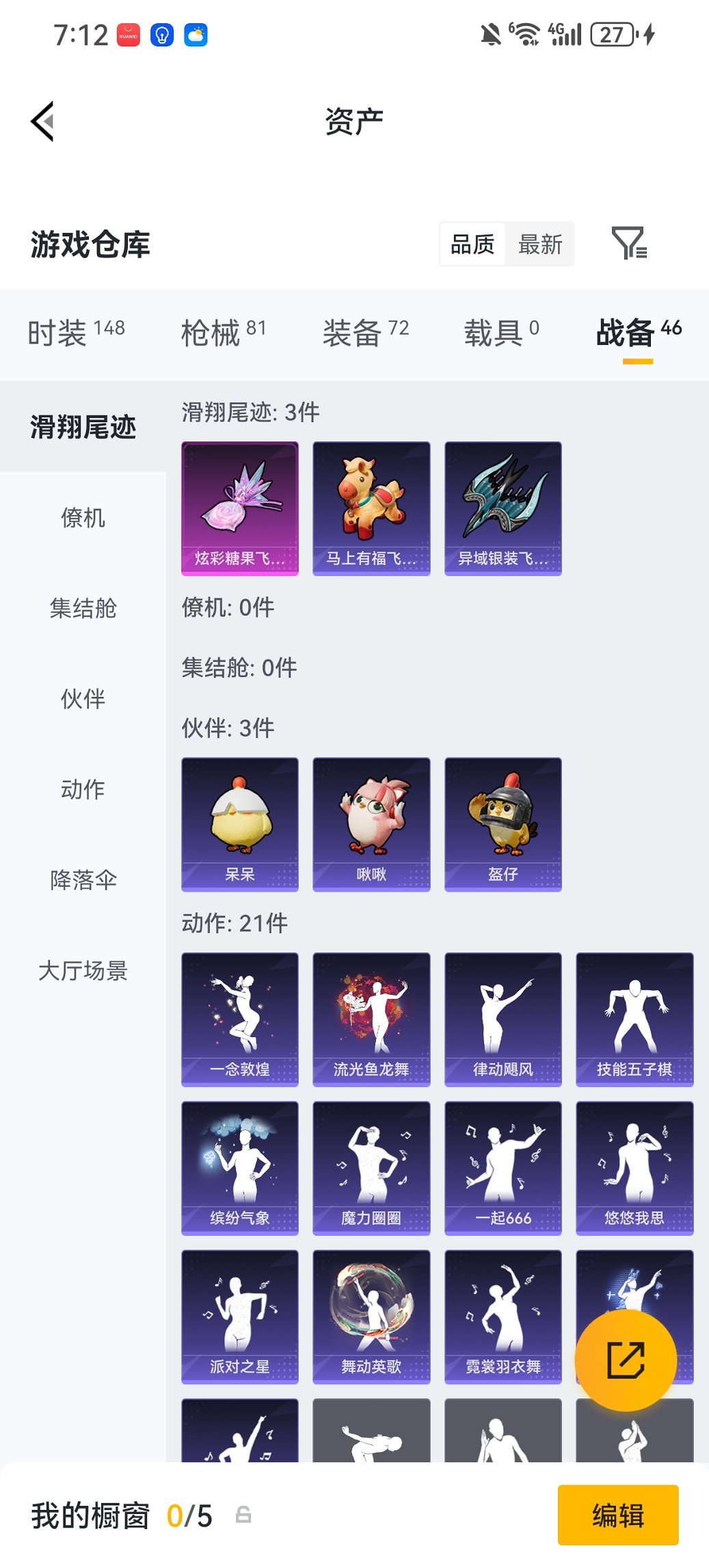
Task: Switch sorting to 品质
Action: tap(472, 244)
